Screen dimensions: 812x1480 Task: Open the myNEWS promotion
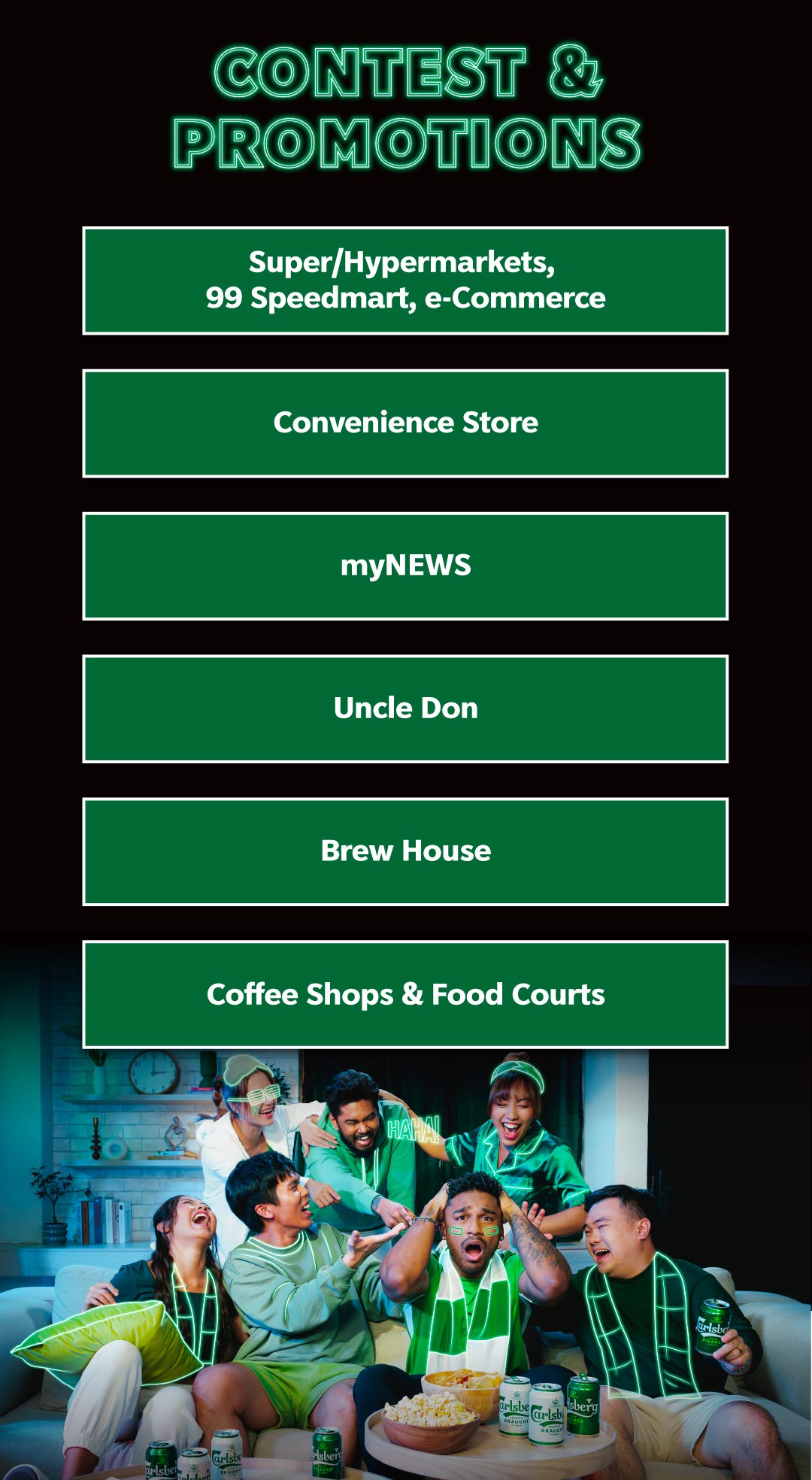(x=405, y=566)
